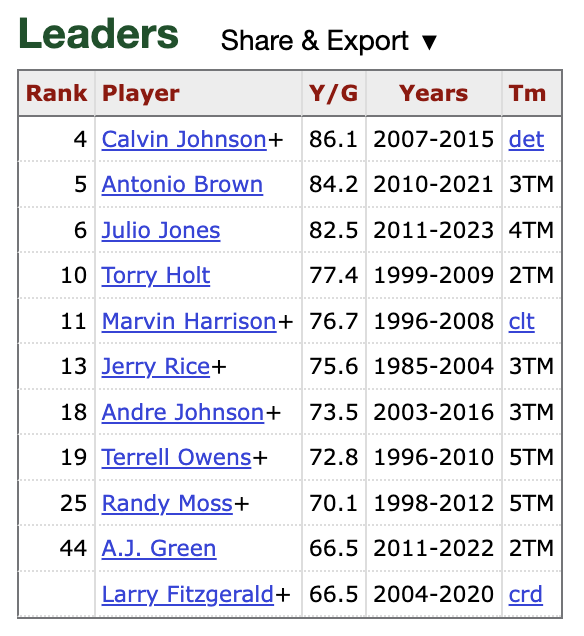Open Andre Johnson's player page
The width and height of the screenshot is (584, 636).
tap(183, 413)
